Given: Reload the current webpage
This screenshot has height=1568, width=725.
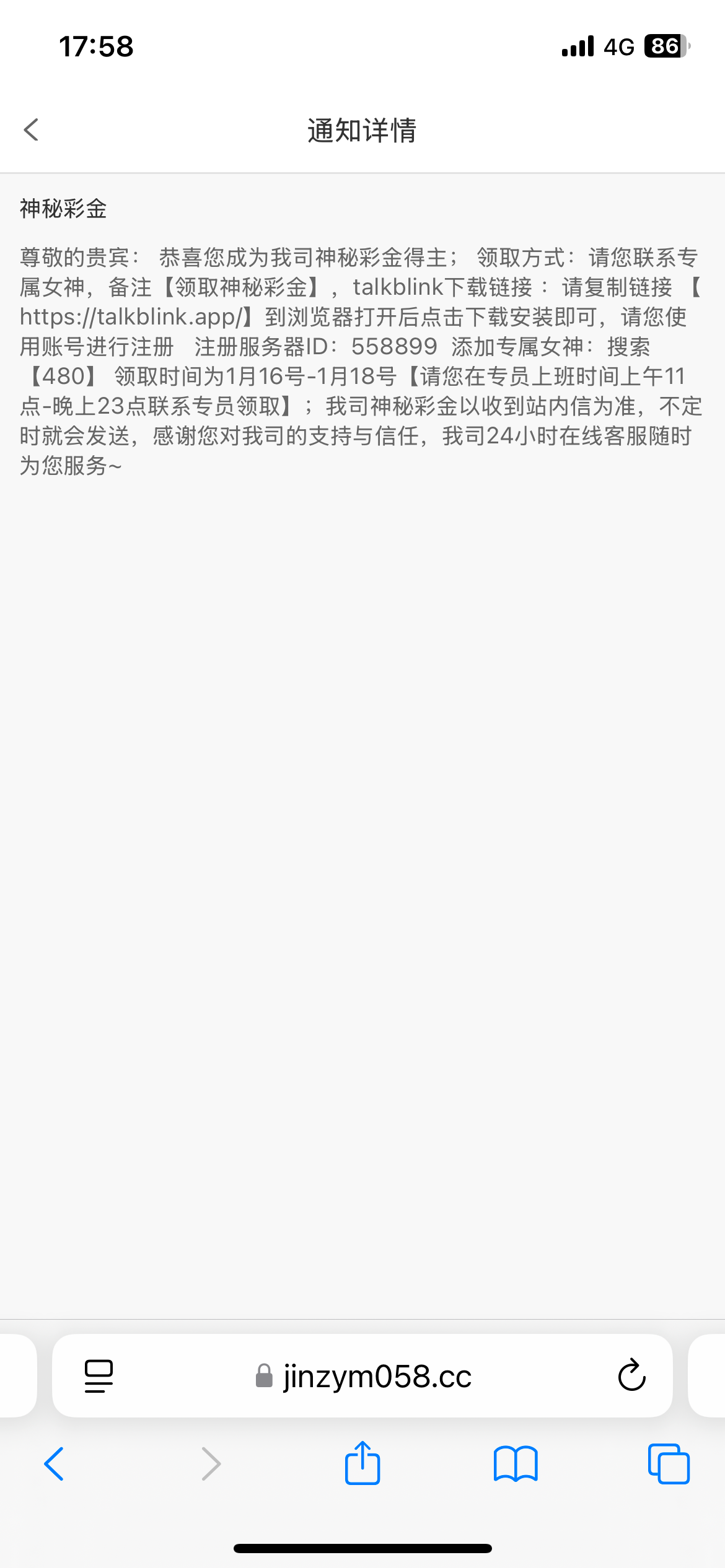Looking at the screenshot, I should (631, 1376).
